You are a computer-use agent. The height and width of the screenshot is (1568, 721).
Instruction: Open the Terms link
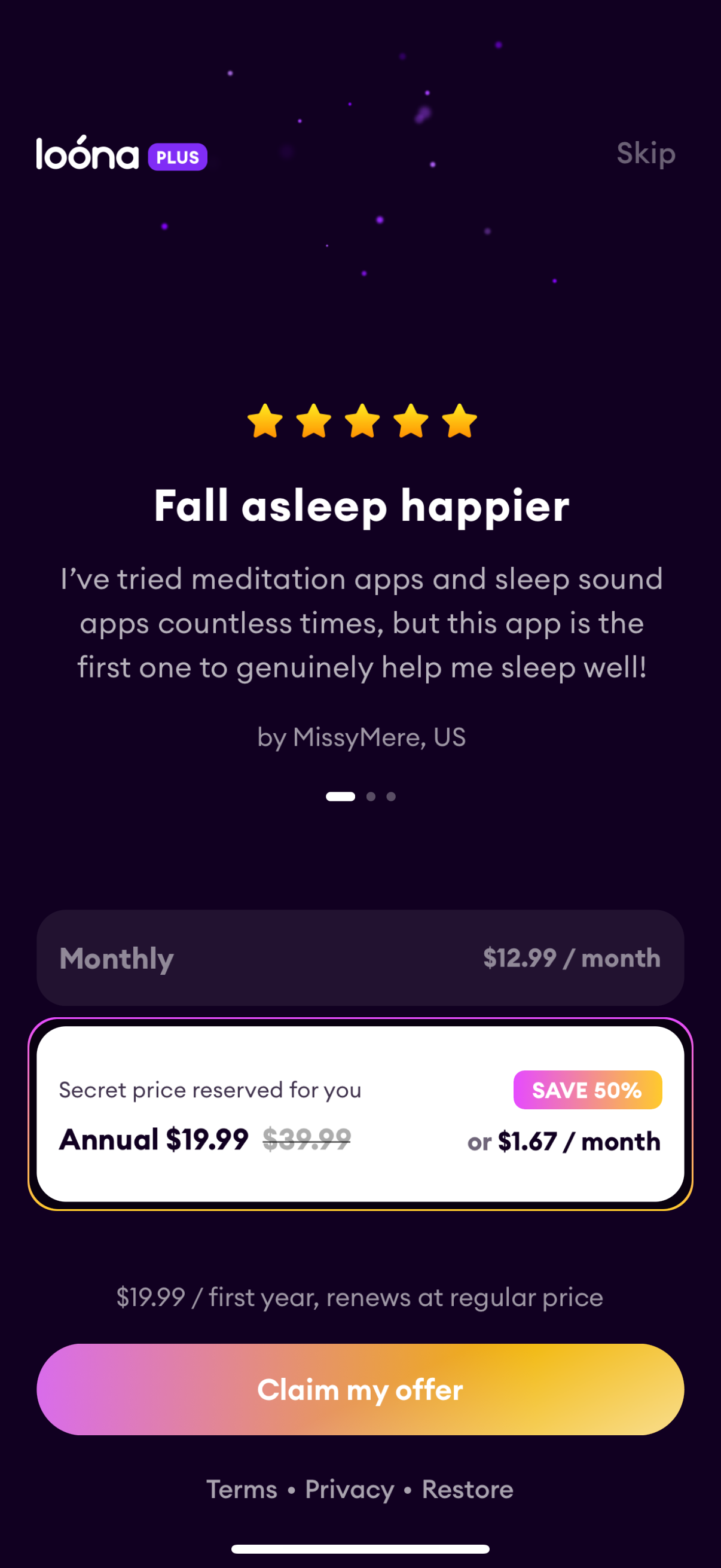[x=242, y=1489]
